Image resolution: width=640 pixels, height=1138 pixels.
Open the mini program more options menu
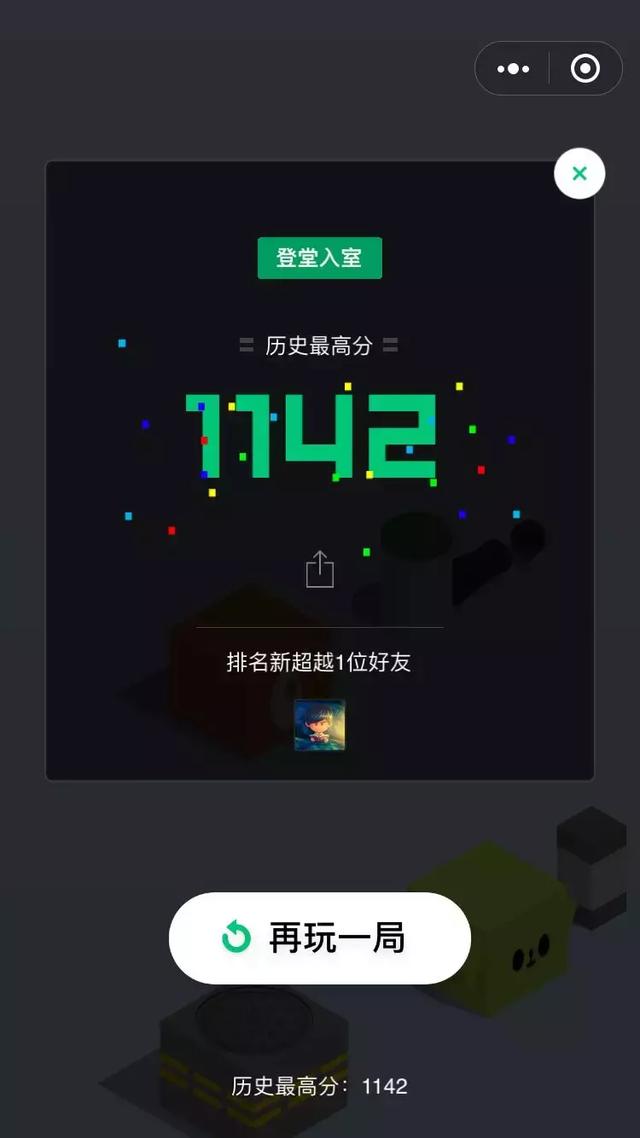513,69
